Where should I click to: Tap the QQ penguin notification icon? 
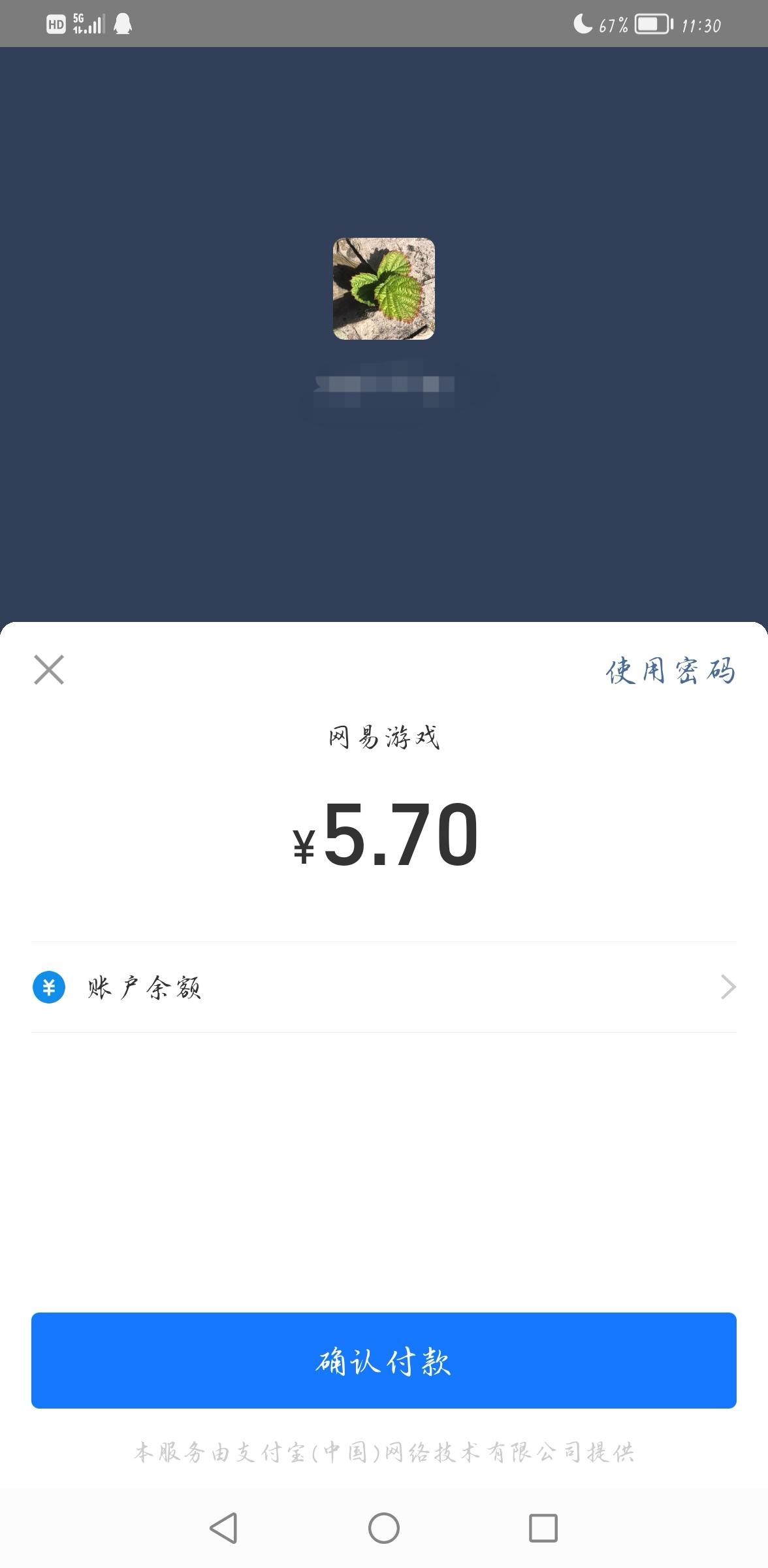pyautogui.click(x=123, y=24)
